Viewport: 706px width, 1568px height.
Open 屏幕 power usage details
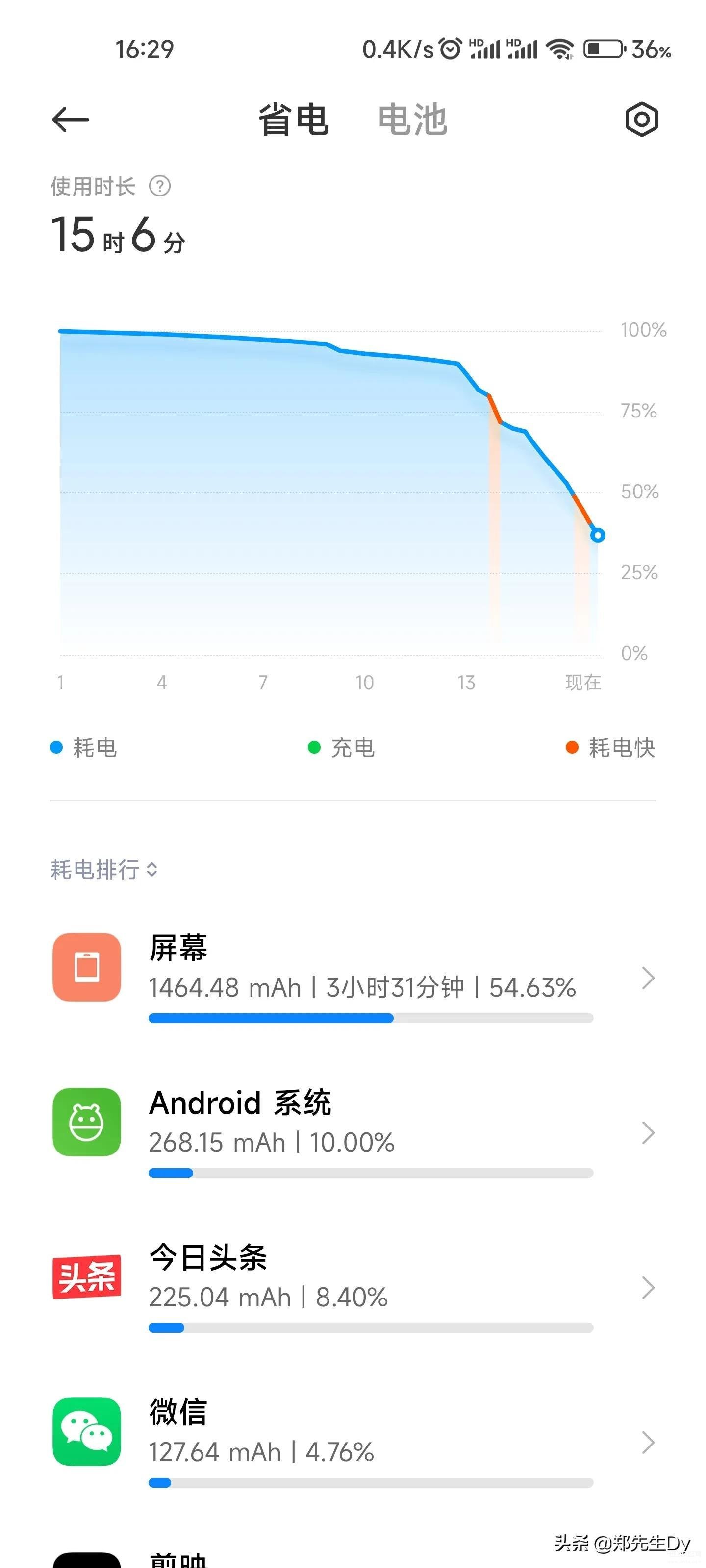(353, 978)
